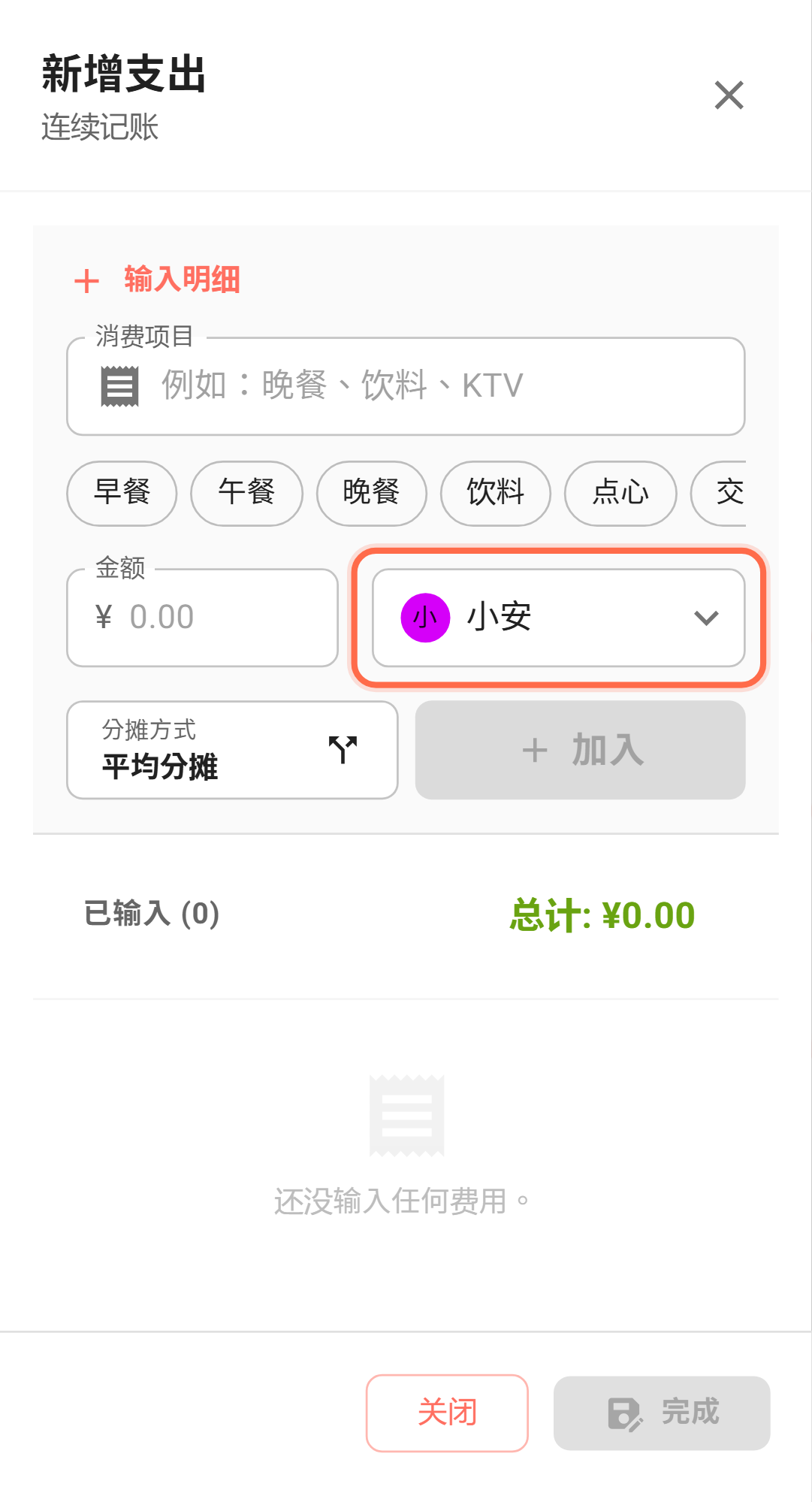
Task: Select the 午餐 chip
Action: coord(246,493)
